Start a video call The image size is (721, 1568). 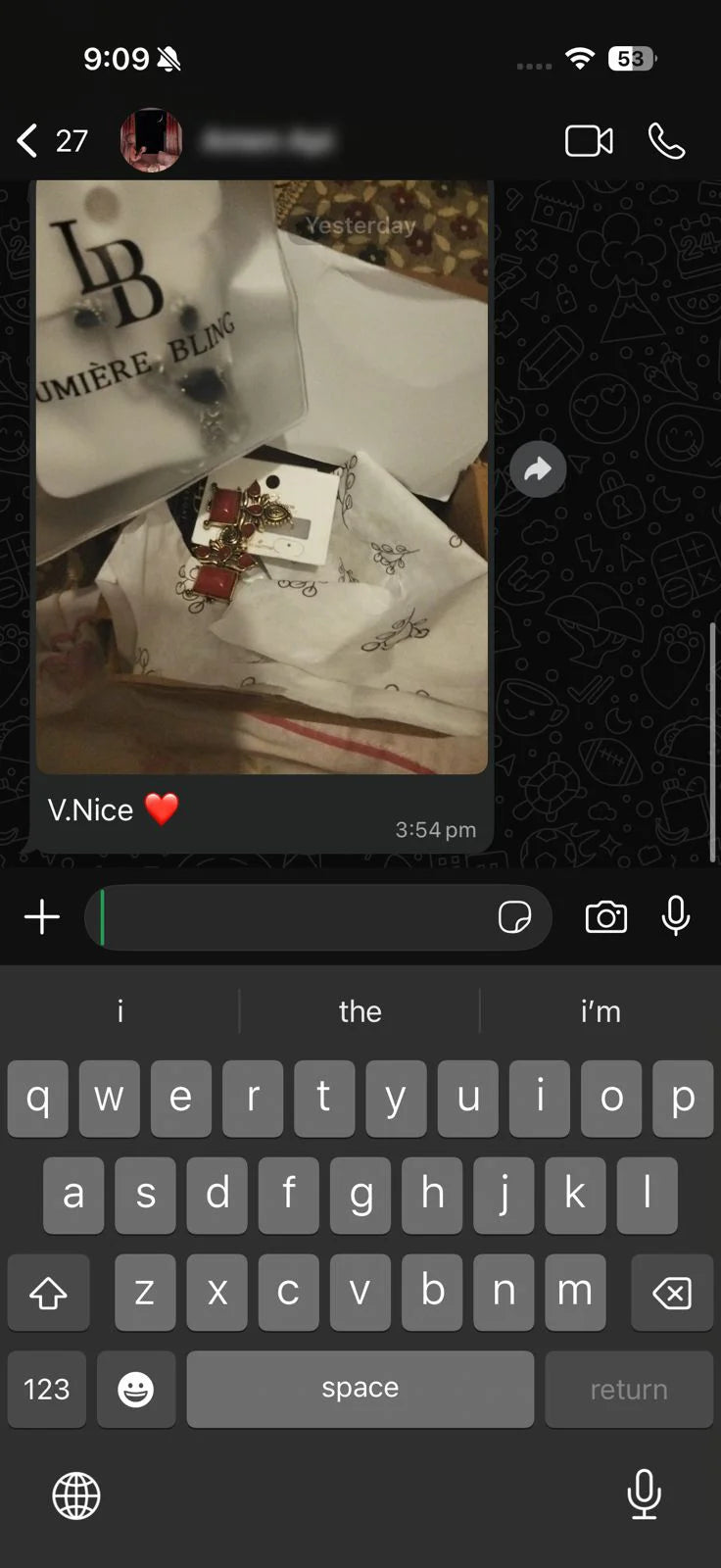tap(589, 141)
